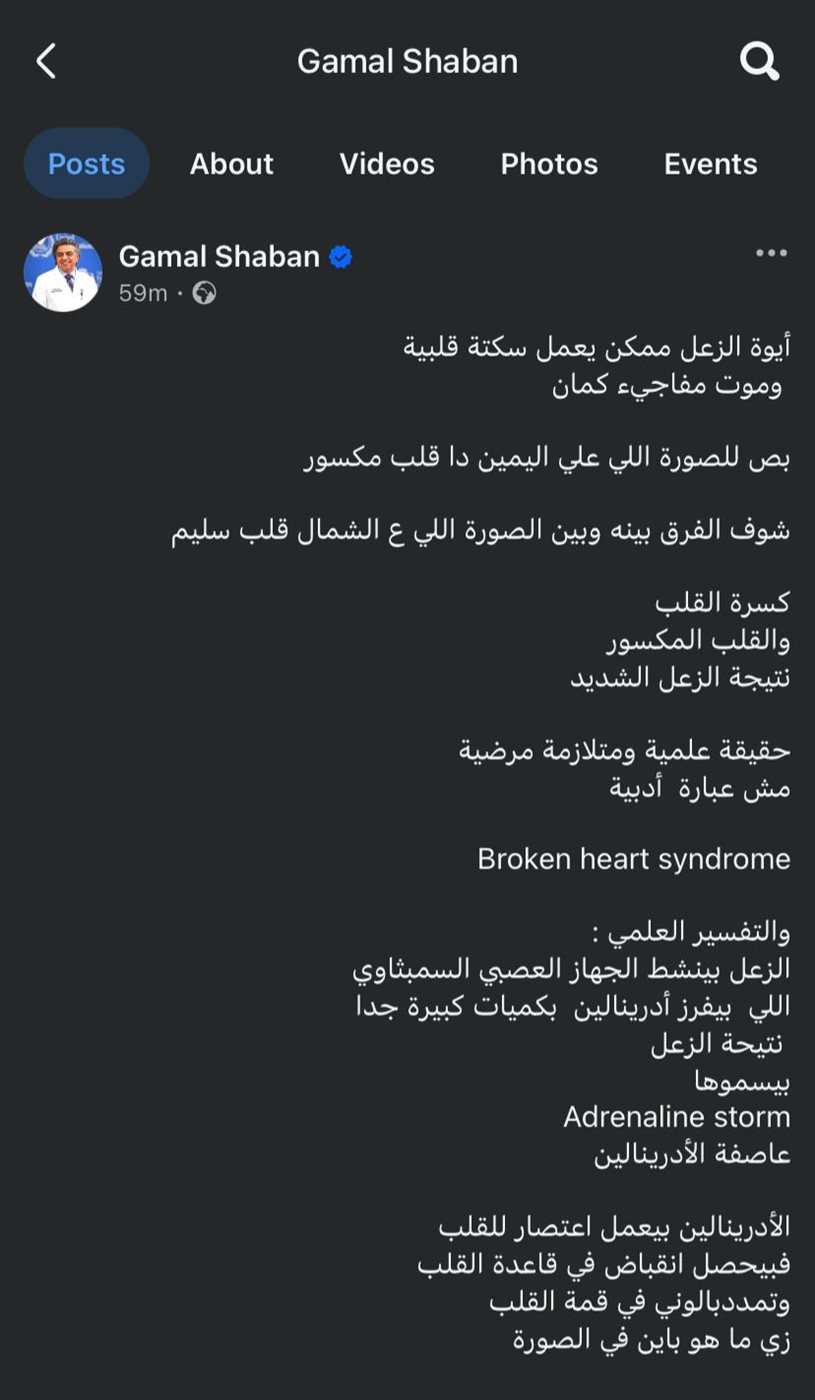Open the 59m timestamp link

(141, 293)
